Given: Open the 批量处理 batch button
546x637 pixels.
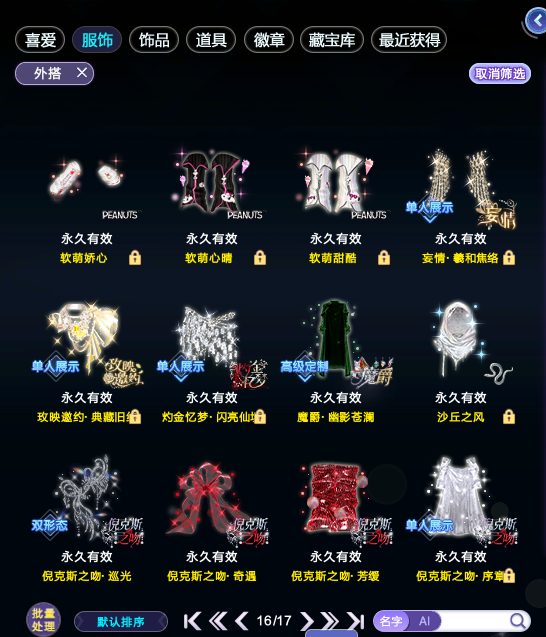Looking at the screenshot, I should pos(43,620).
